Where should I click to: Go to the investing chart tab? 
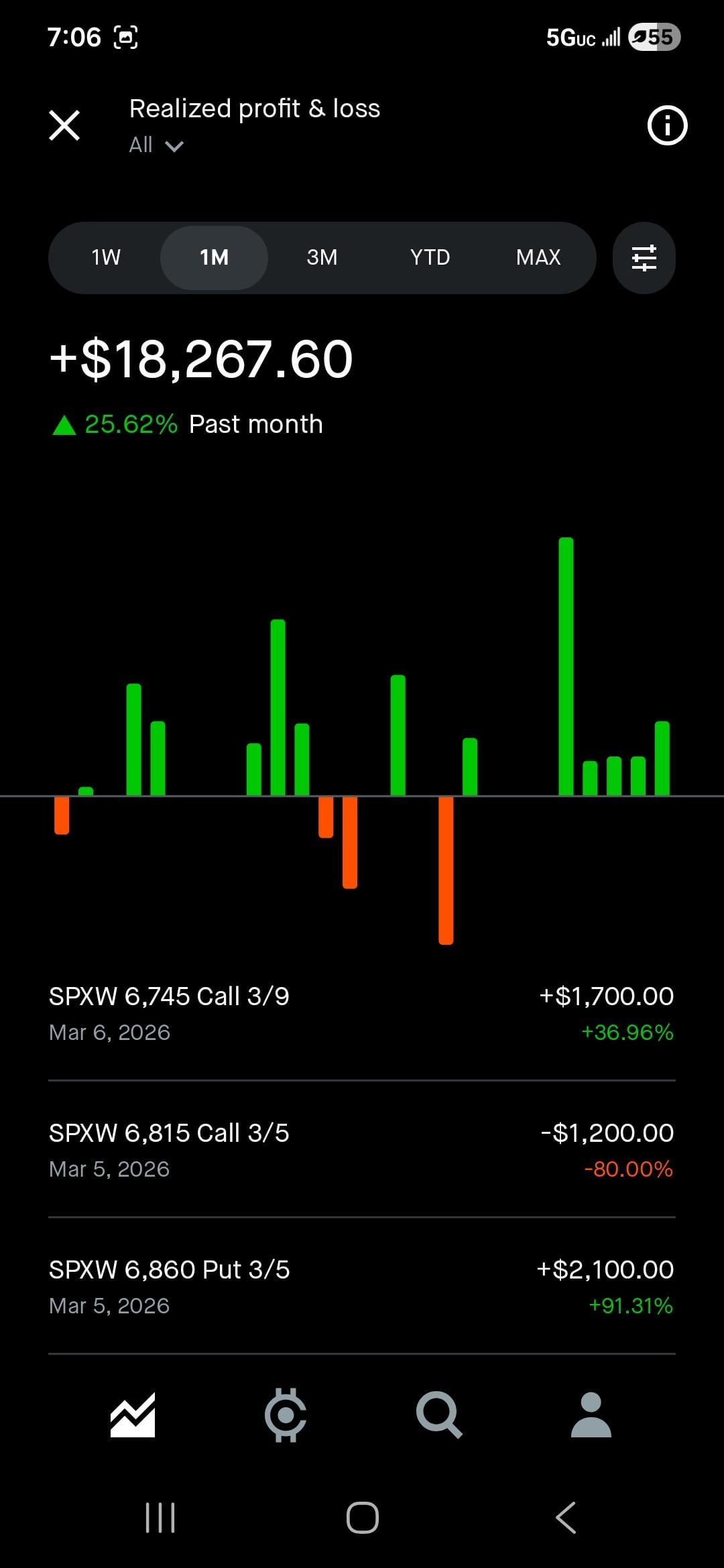point(133,1415)
